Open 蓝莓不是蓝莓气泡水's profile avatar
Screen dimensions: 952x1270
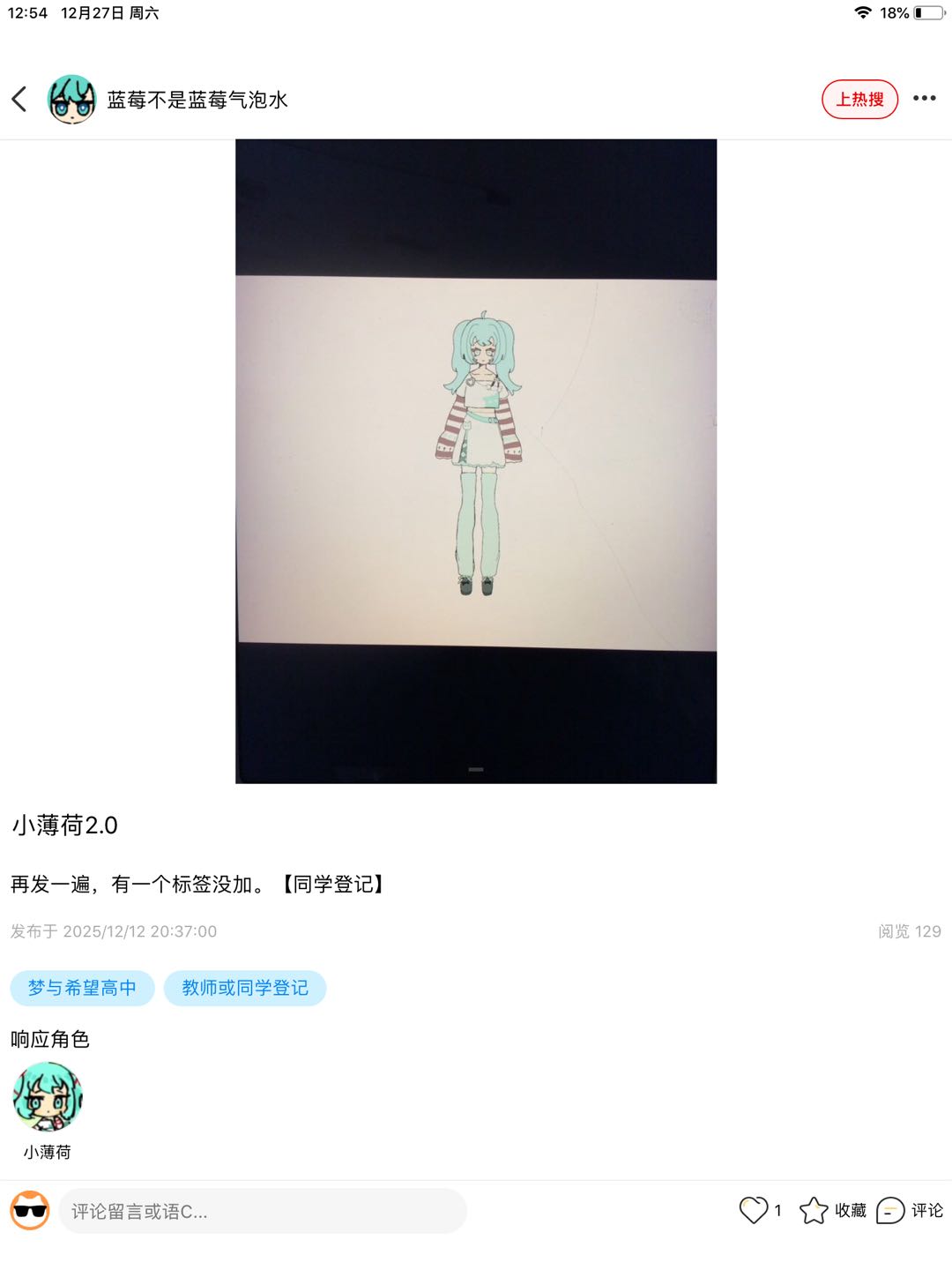[71, 99]
